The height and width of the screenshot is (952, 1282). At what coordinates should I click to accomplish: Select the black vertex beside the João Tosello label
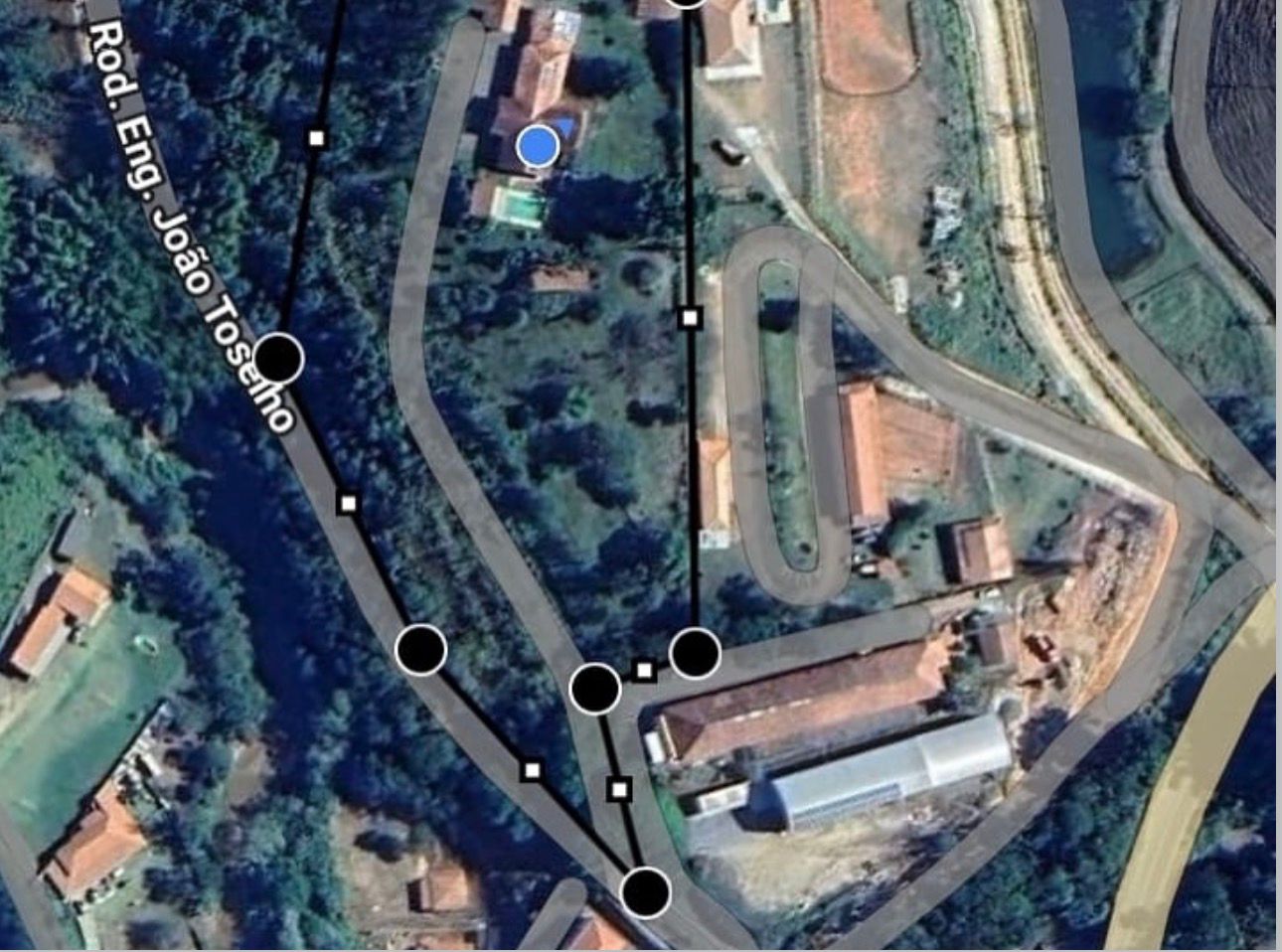tap(278, 359)
